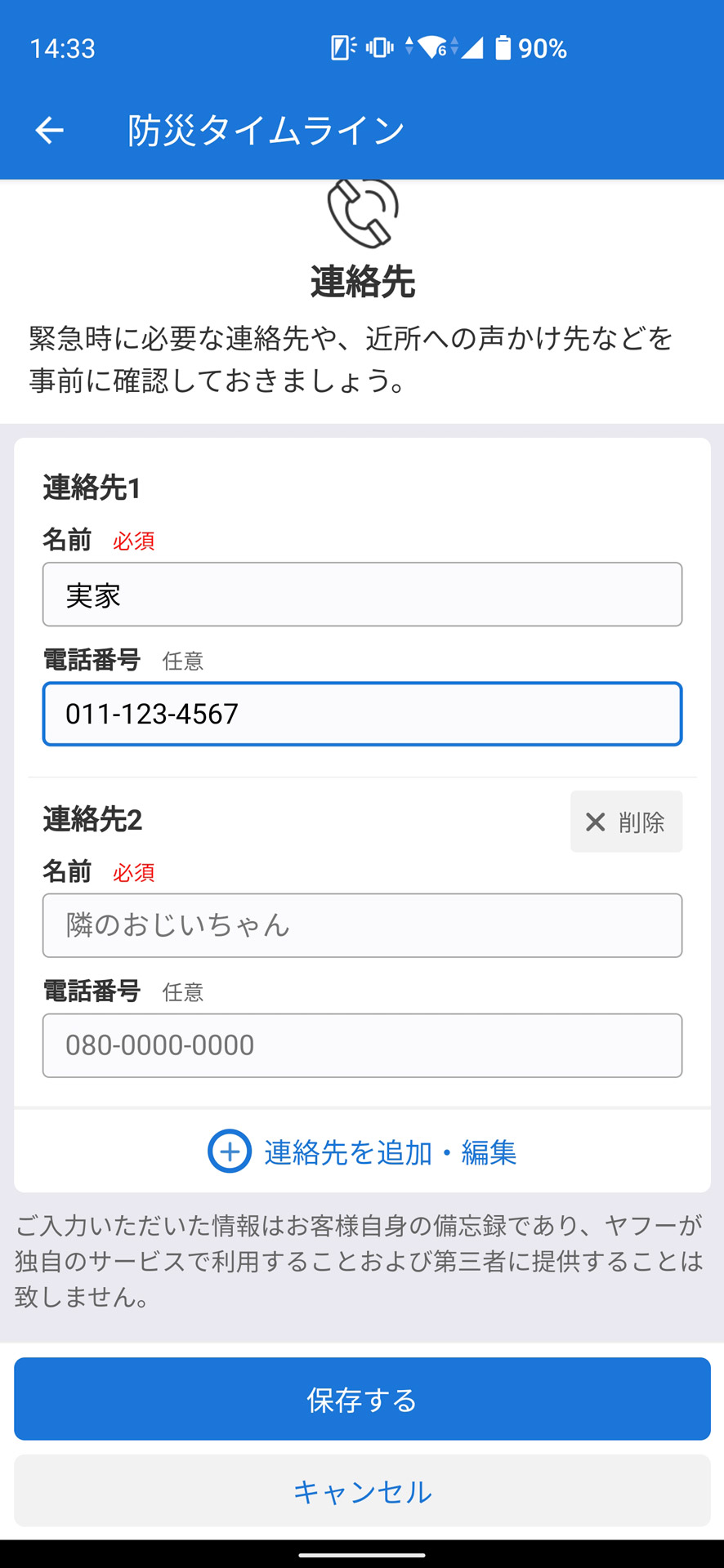724x1568 pixels.
Task: Click the battery icon showing 90%
Action: coord(505,49)
